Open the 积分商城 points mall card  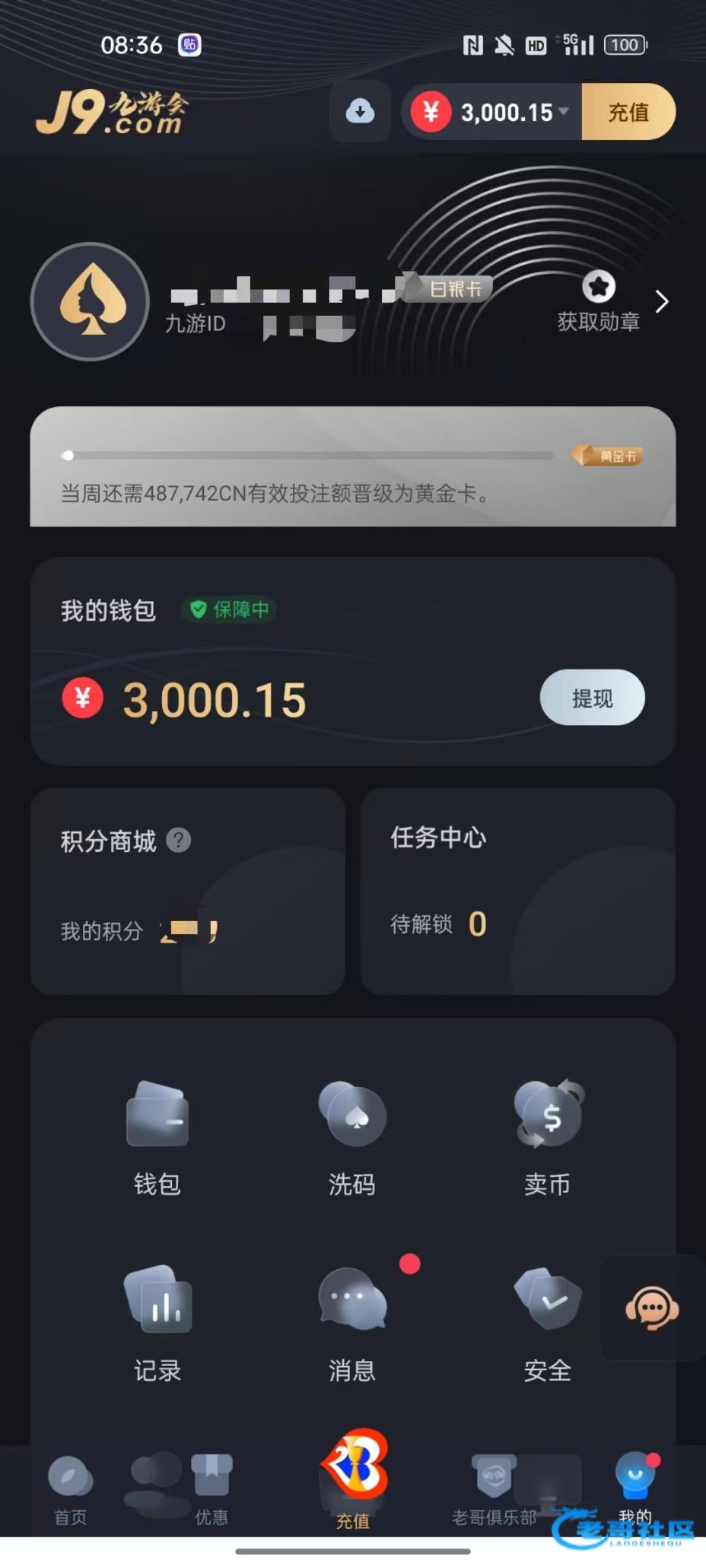click(x=187, y=892)
